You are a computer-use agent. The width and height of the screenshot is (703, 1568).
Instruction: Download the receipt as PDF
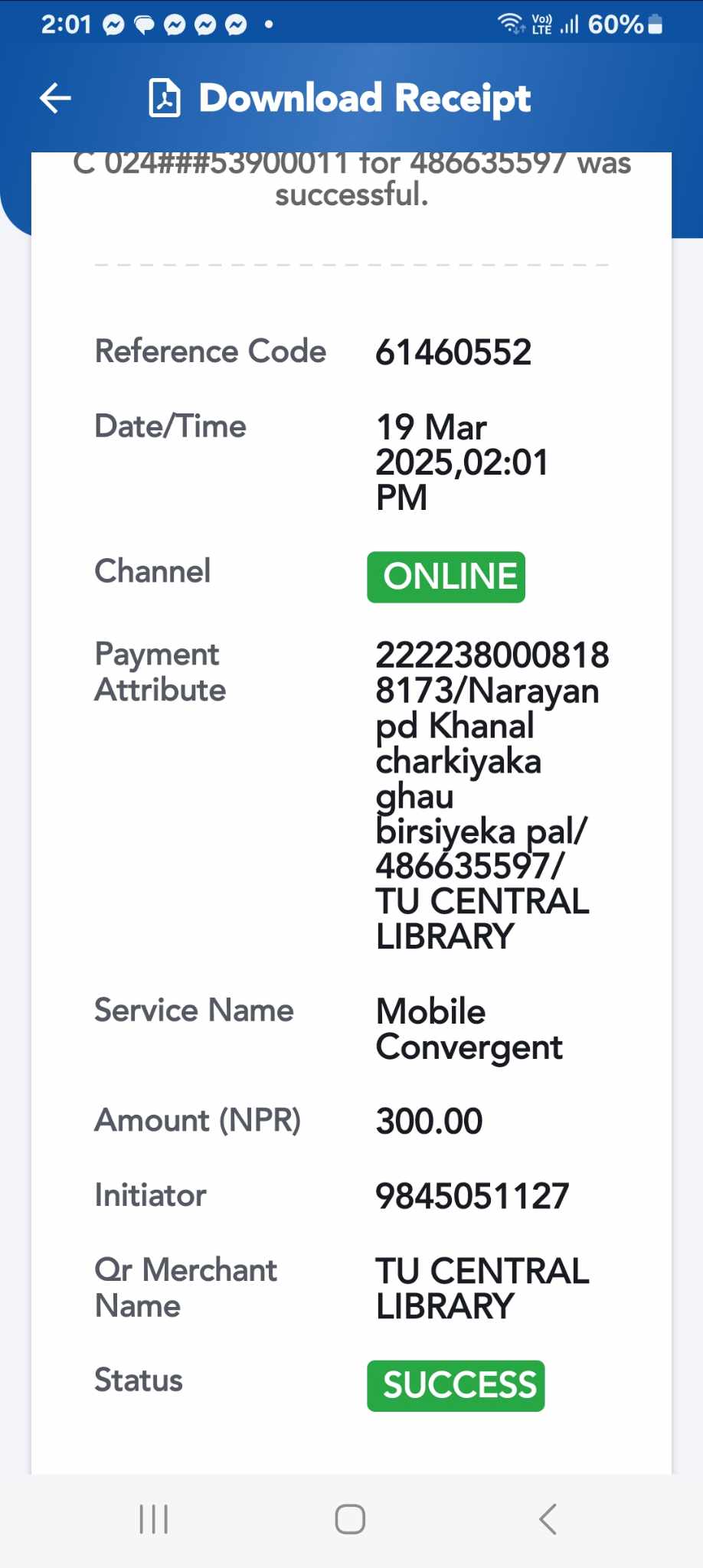coord(339,98)
